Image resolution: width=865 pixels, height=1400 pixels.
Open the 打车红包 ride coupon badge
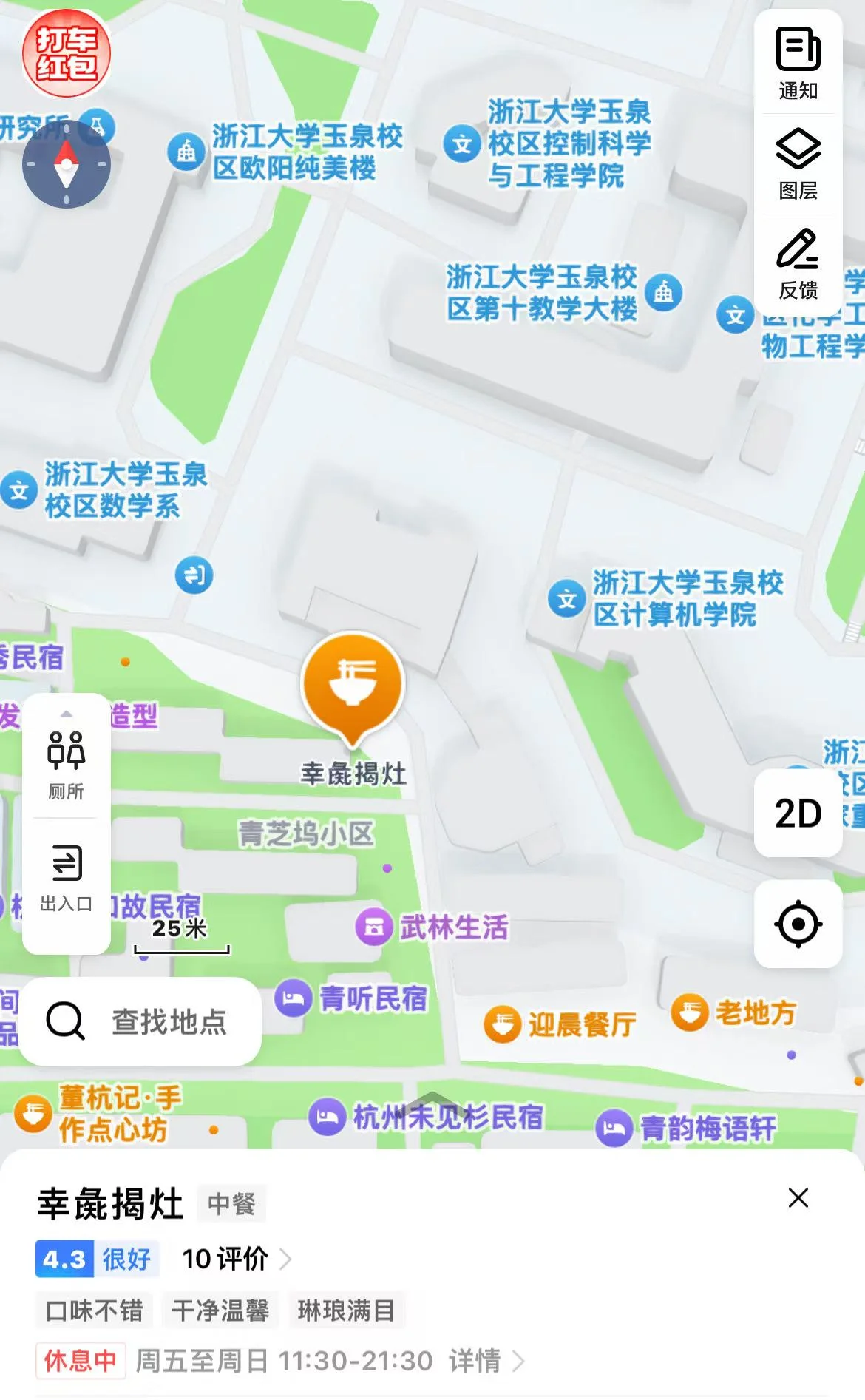click(x=67, y=53)
